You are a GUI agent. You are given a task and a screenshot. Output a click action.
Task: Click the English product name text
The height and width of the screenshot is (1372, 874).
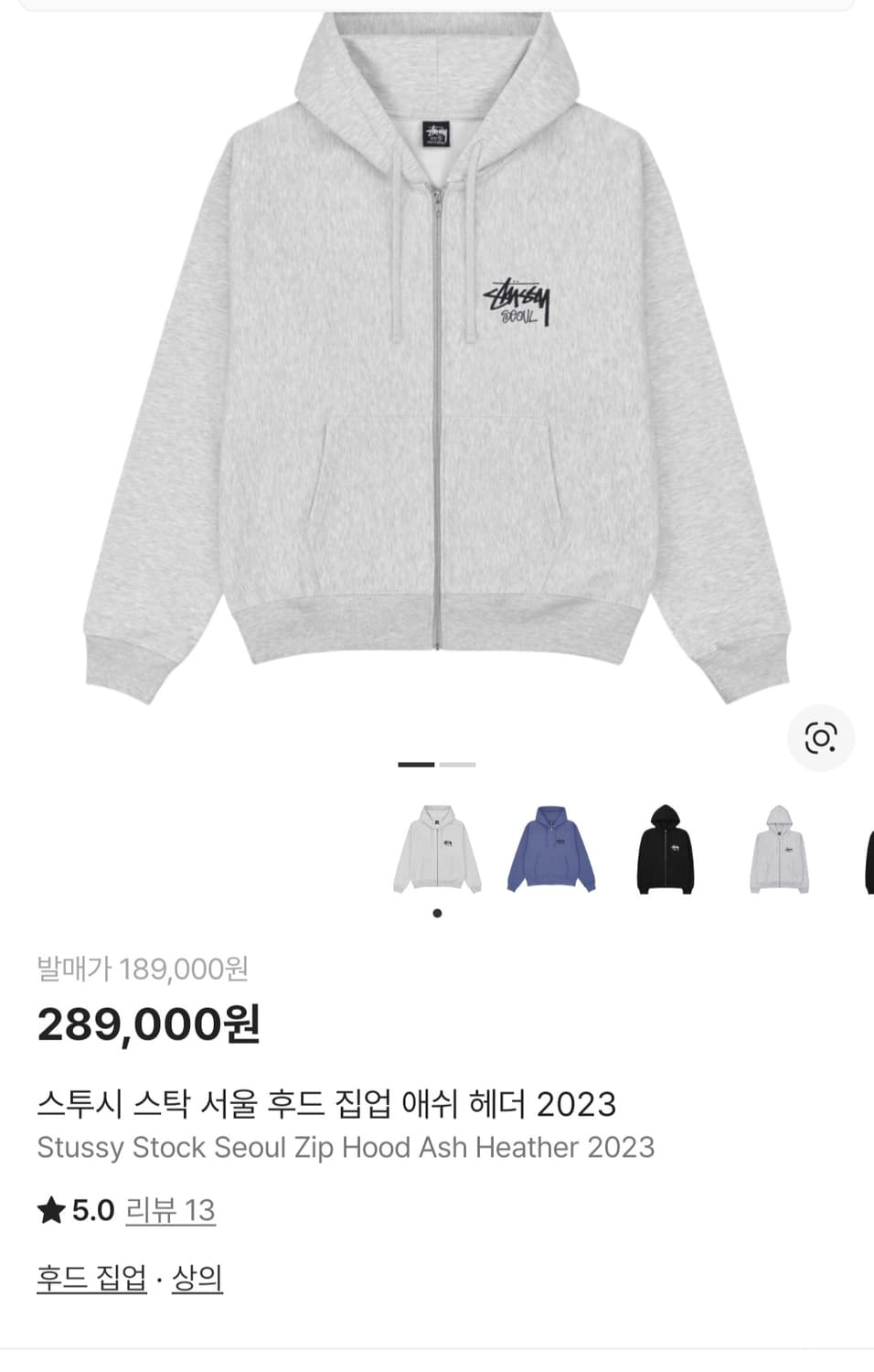click(x=347, y=1148)
